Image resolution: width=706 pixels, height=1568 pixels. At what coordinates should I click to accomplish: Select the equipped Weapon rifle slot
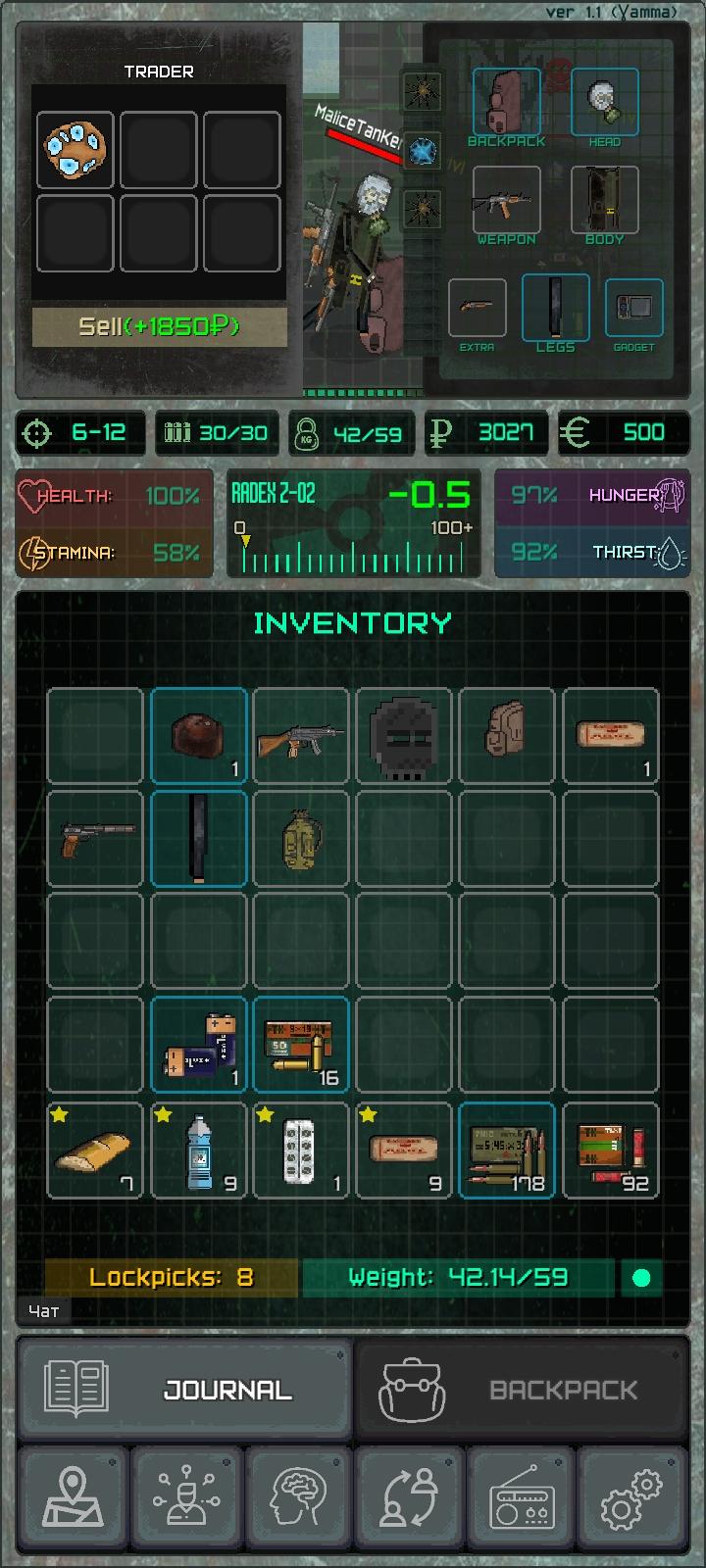point(506,200)
